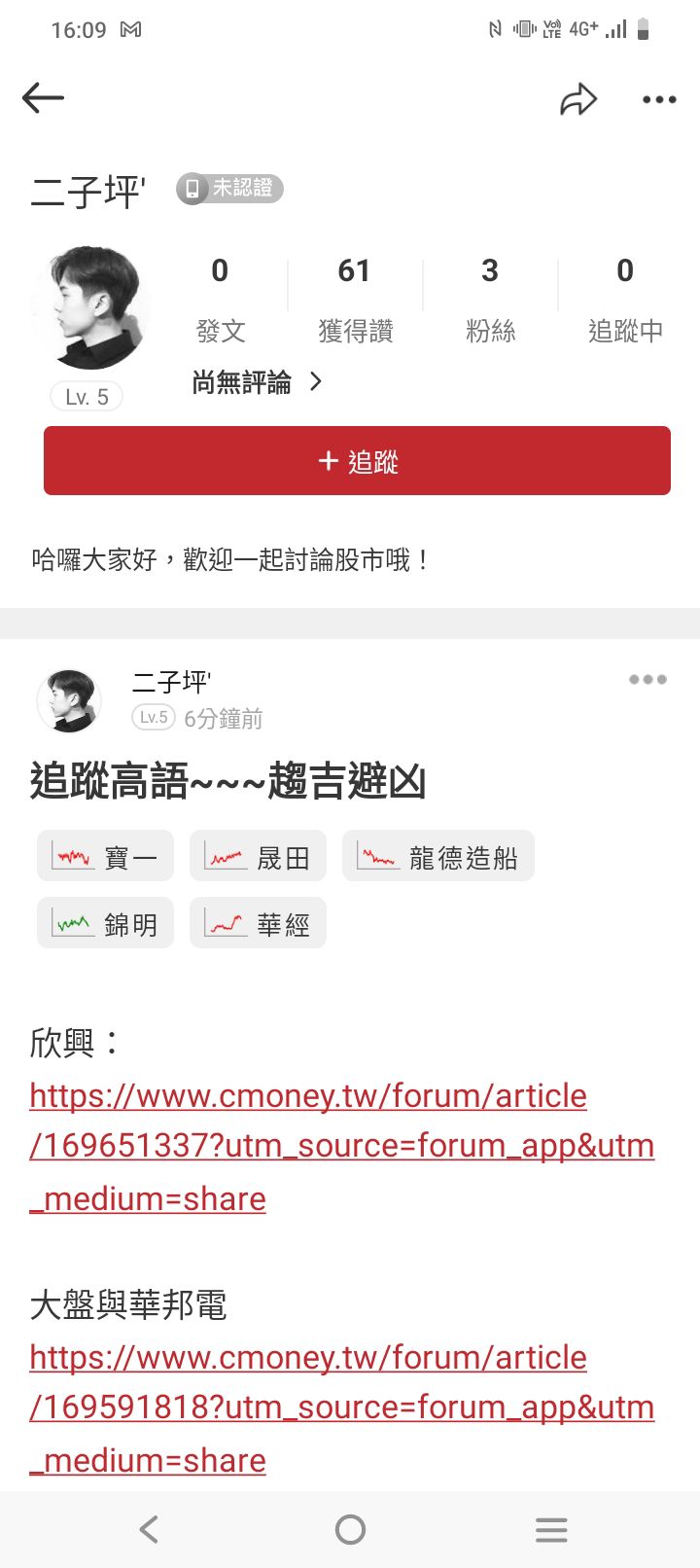Image resolution: width=700 pixels, height=1568 pixels.
Task: Tap the red 追蹤 follow button
Action: tap(357, 461)
